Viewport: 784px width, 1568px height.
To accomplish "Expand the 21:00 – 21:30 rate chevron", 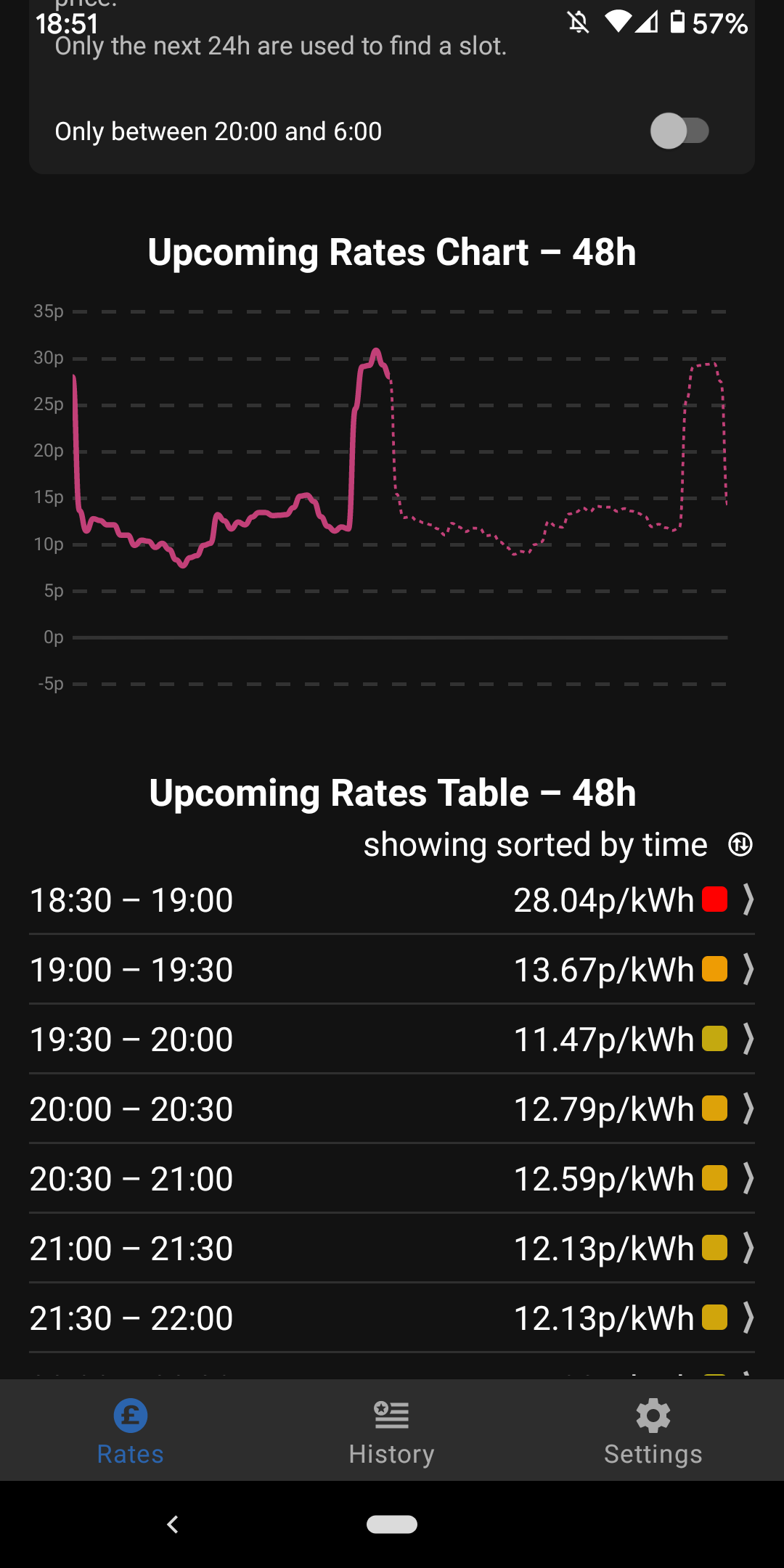I will point(748,1248).
